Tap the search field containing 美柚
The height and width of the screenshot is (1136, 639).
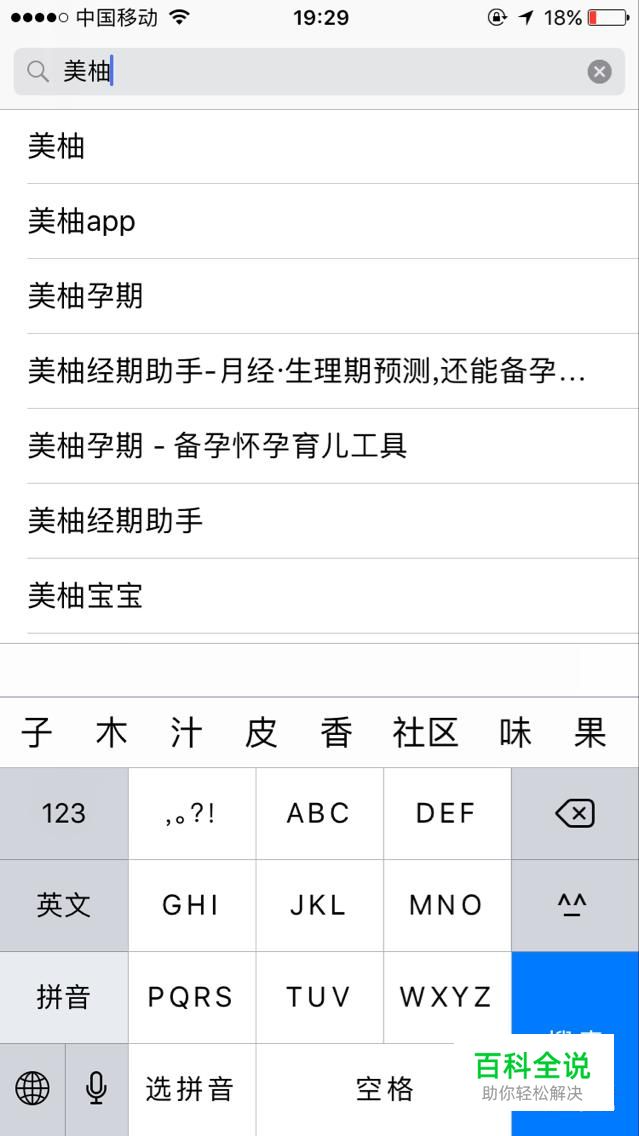point(320,71)
